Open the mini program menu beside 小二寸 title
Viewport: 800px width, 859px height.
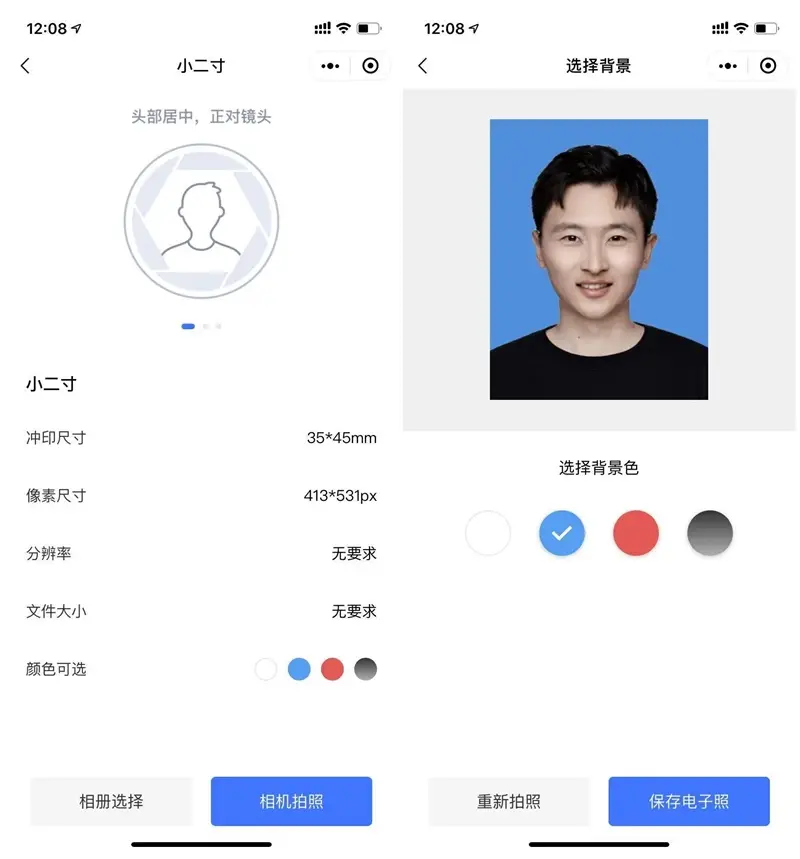click(331, 66)
